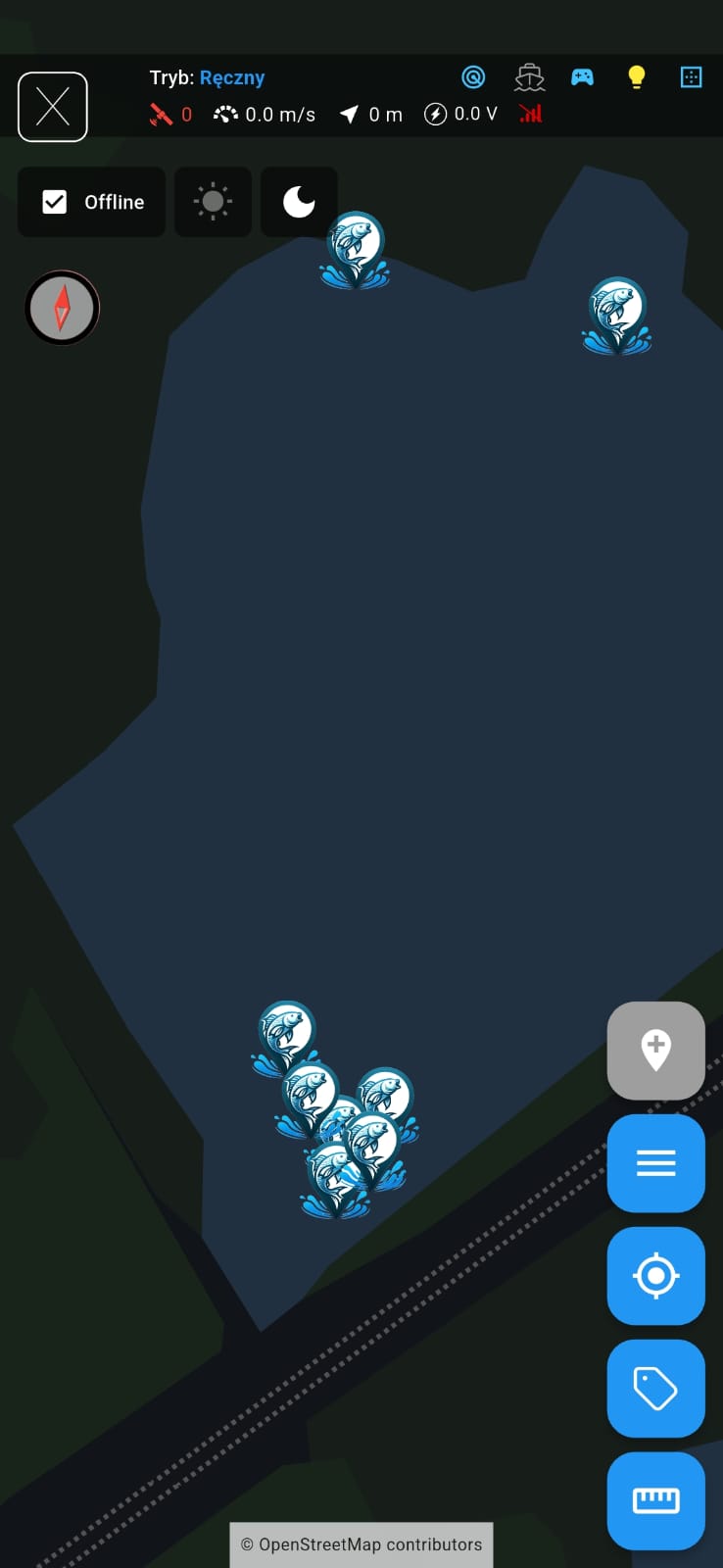Open the sonar target icon in the top bar
The height and width of the screenshot is (1568, 723).
[x=473, y=76]
